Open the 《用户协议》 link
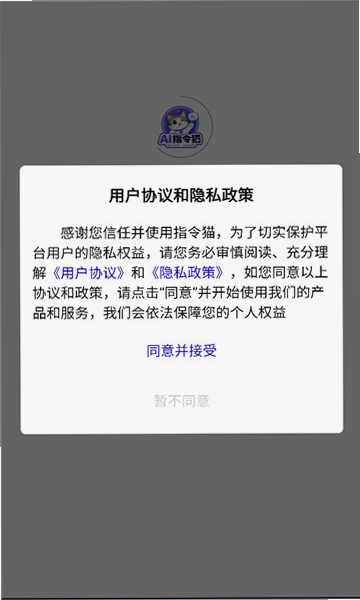360x600 pixels. 89,273
